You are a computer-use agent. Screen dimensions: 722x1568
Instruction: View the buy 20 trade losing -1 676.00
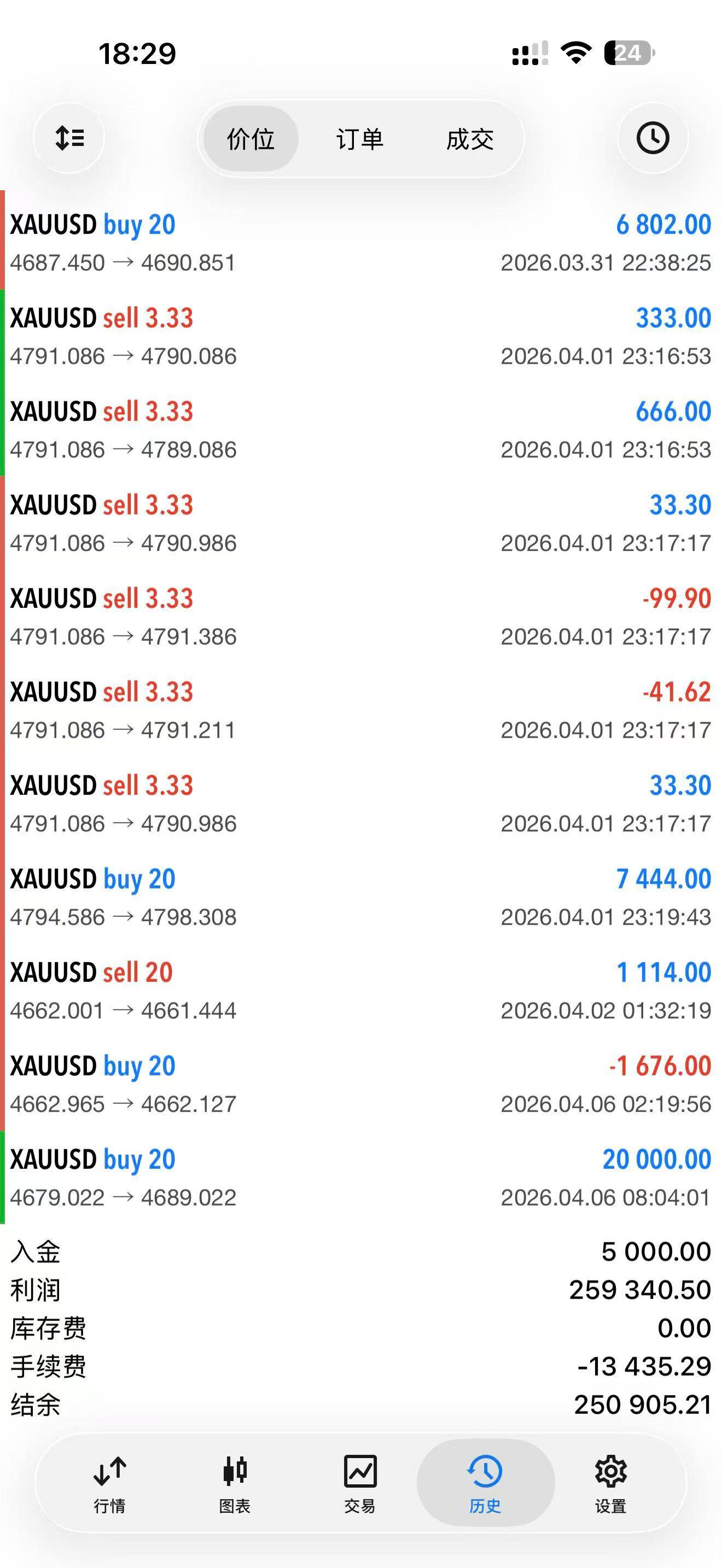pos(361,1084)
